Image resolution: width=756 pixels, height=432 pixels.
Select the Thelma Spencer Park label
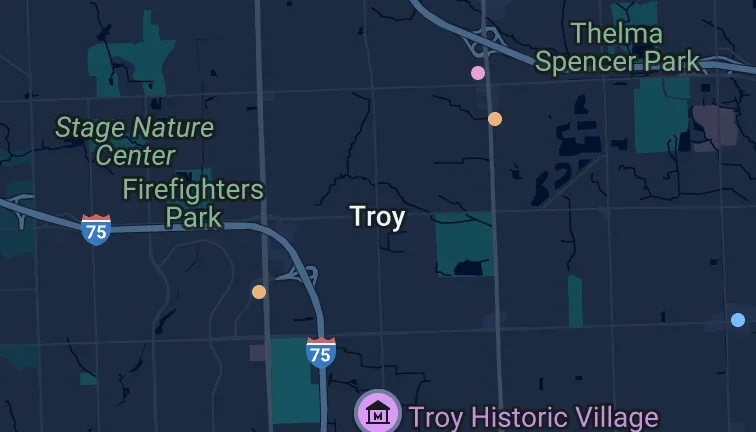pyautogui.click(x=617, y=47)
